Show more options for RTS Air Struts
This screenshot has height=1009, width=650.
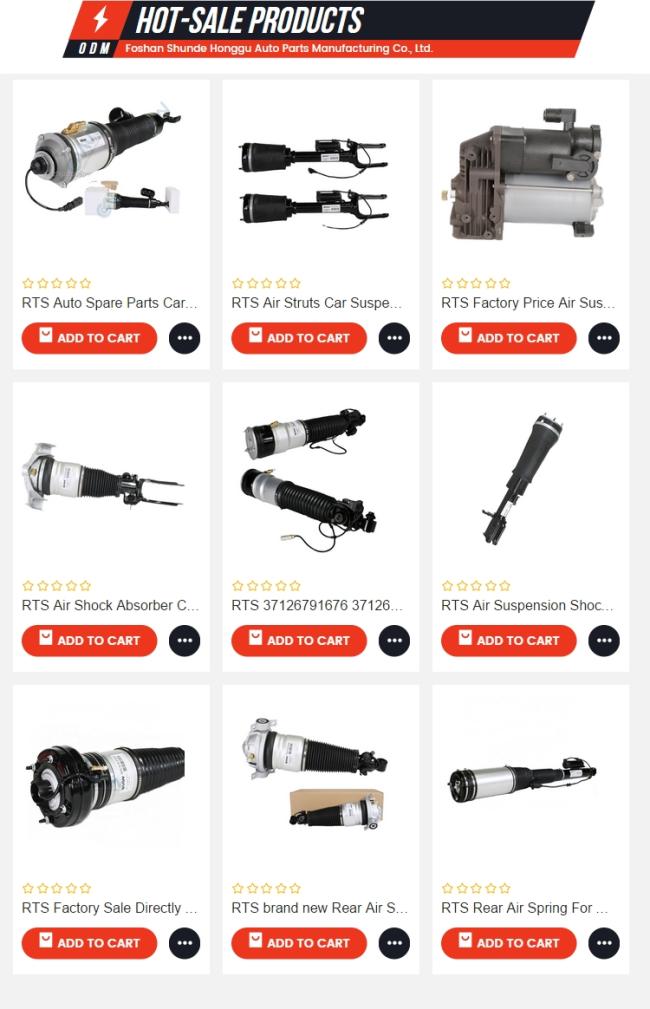394,338
